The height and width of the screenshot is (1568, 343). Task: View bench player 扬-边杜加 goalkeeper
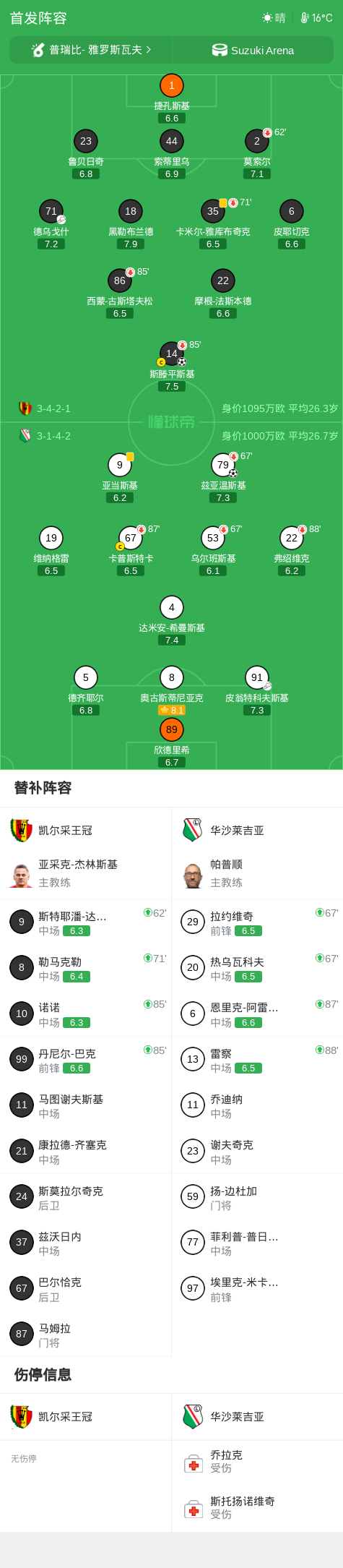(257, 1197)
